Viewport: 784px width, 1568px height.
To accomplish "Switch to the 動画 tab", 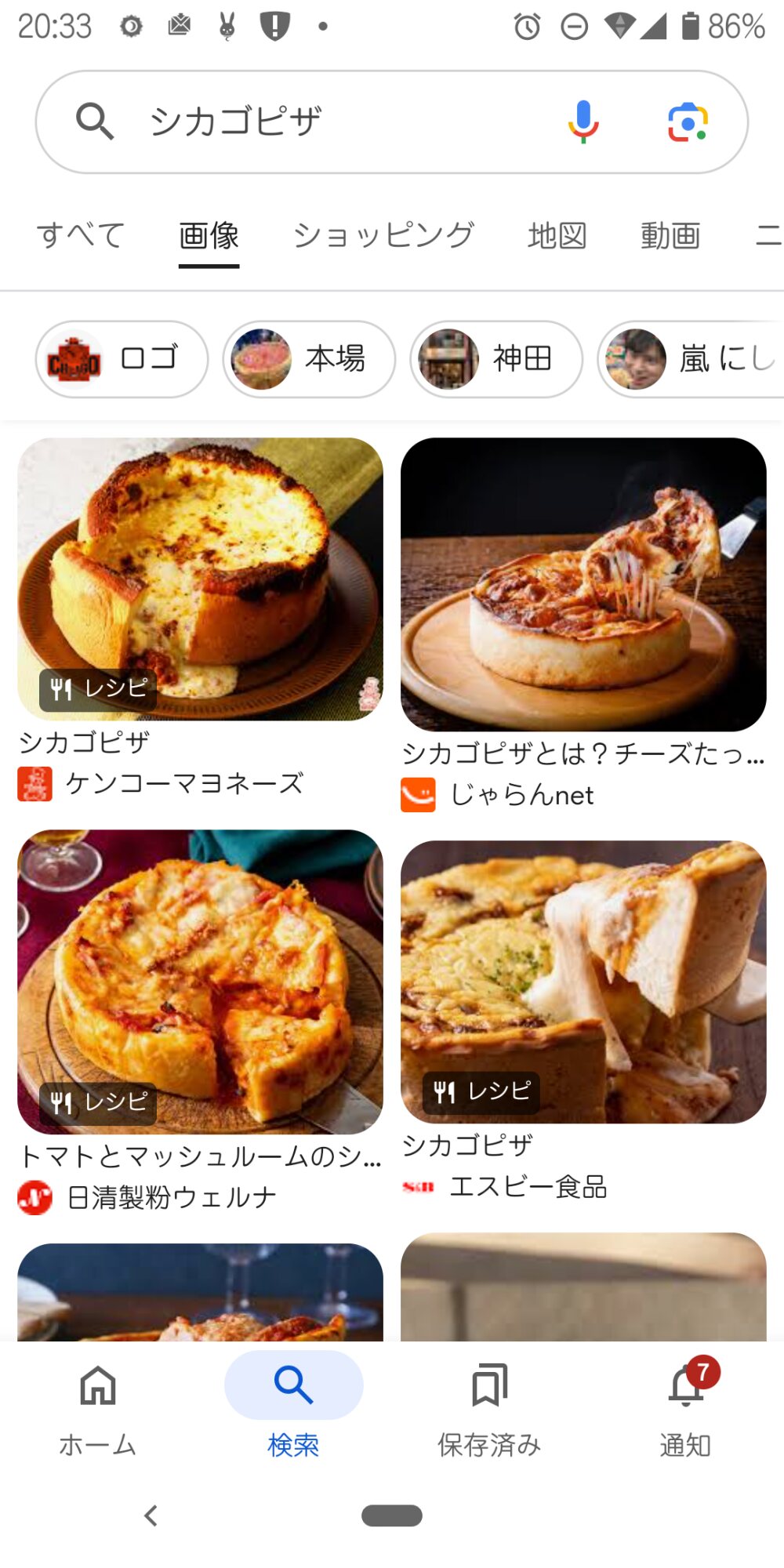I will click(x=670, y=235).
